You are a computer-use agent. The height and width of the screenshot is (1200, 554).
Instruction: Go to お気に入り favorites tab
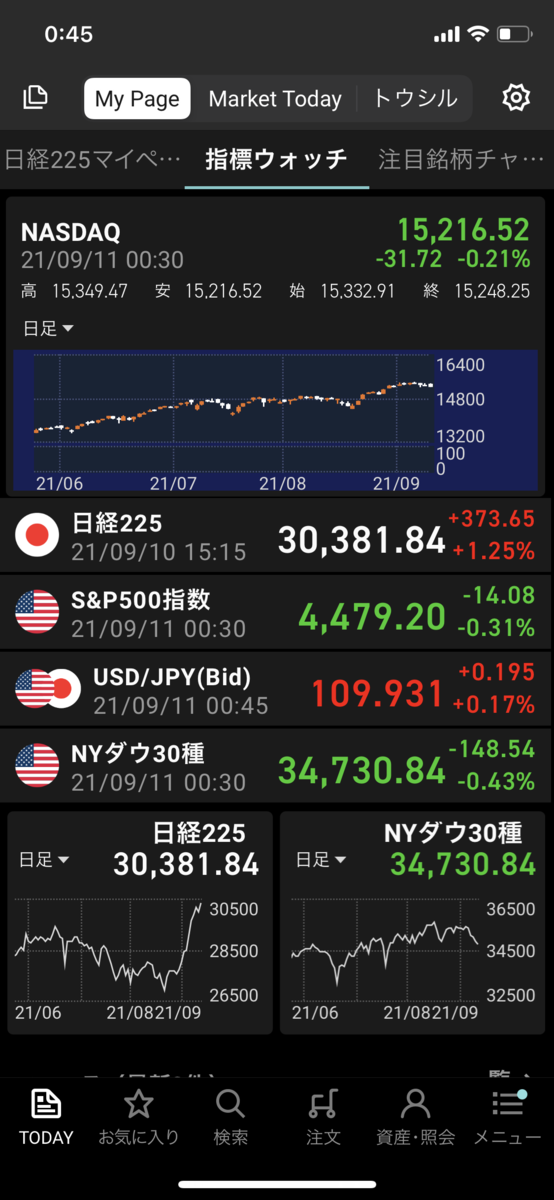tap(138, 1117)
